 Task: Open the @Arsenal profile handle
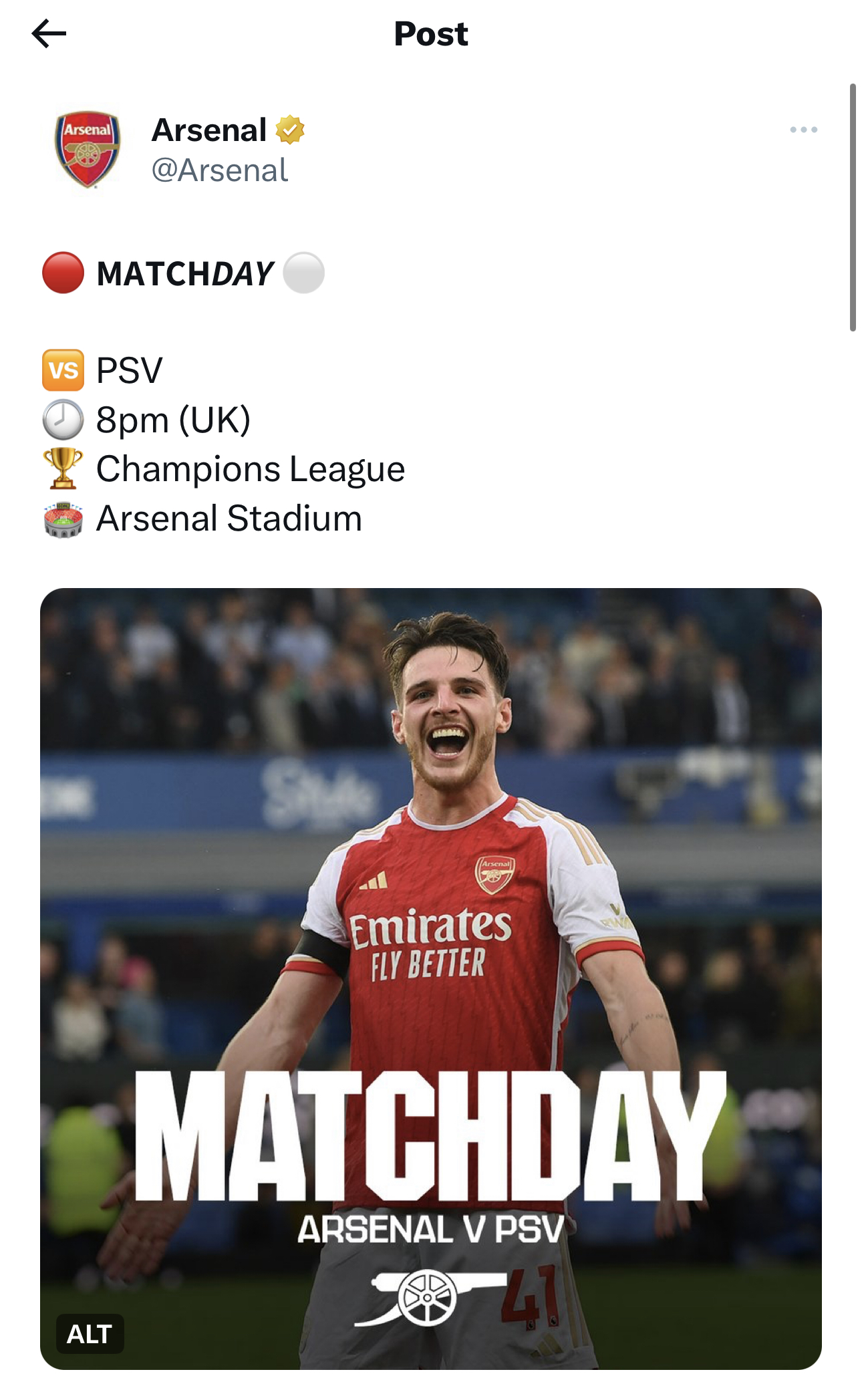[x=220, y=170]
